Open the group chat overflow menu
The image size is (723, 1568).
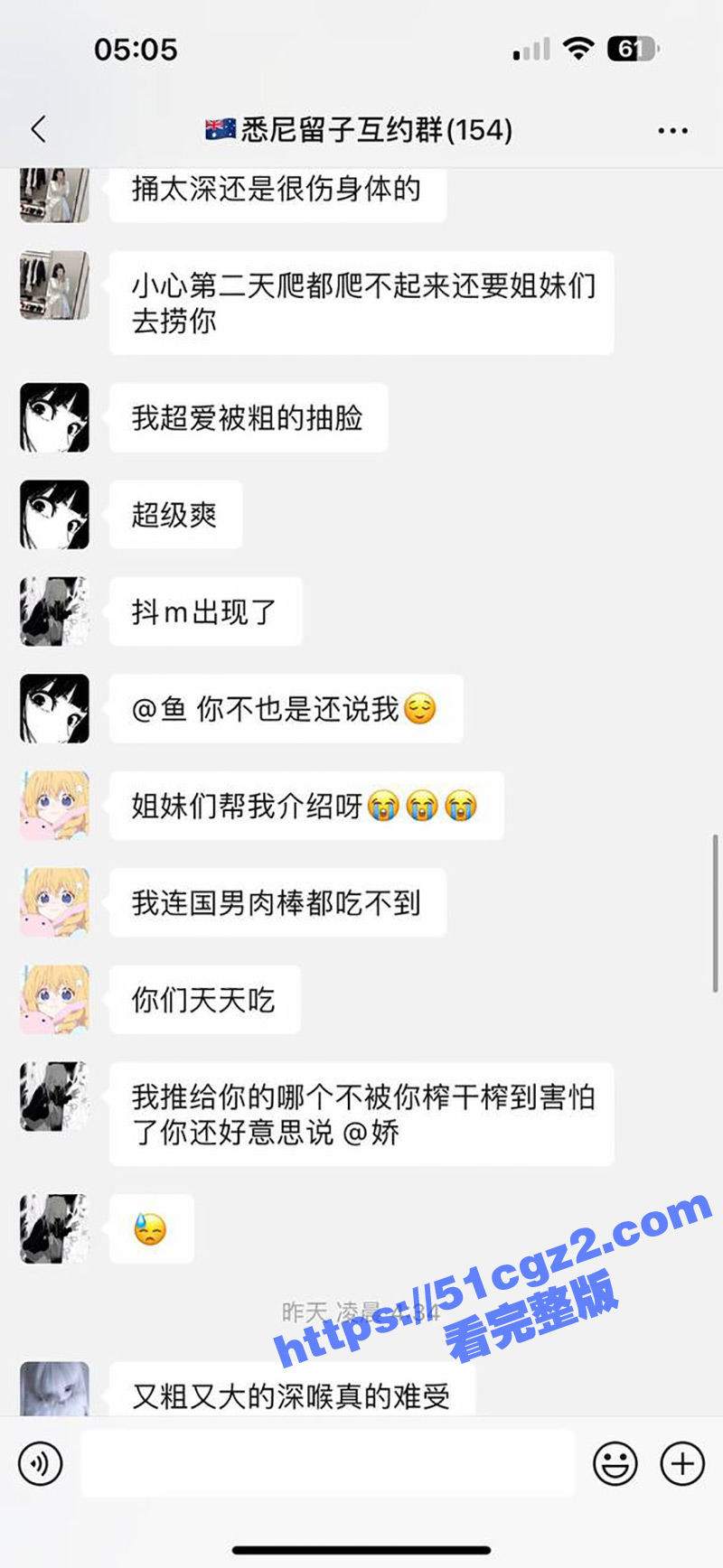pyautogui.click(x=672, y=131)
